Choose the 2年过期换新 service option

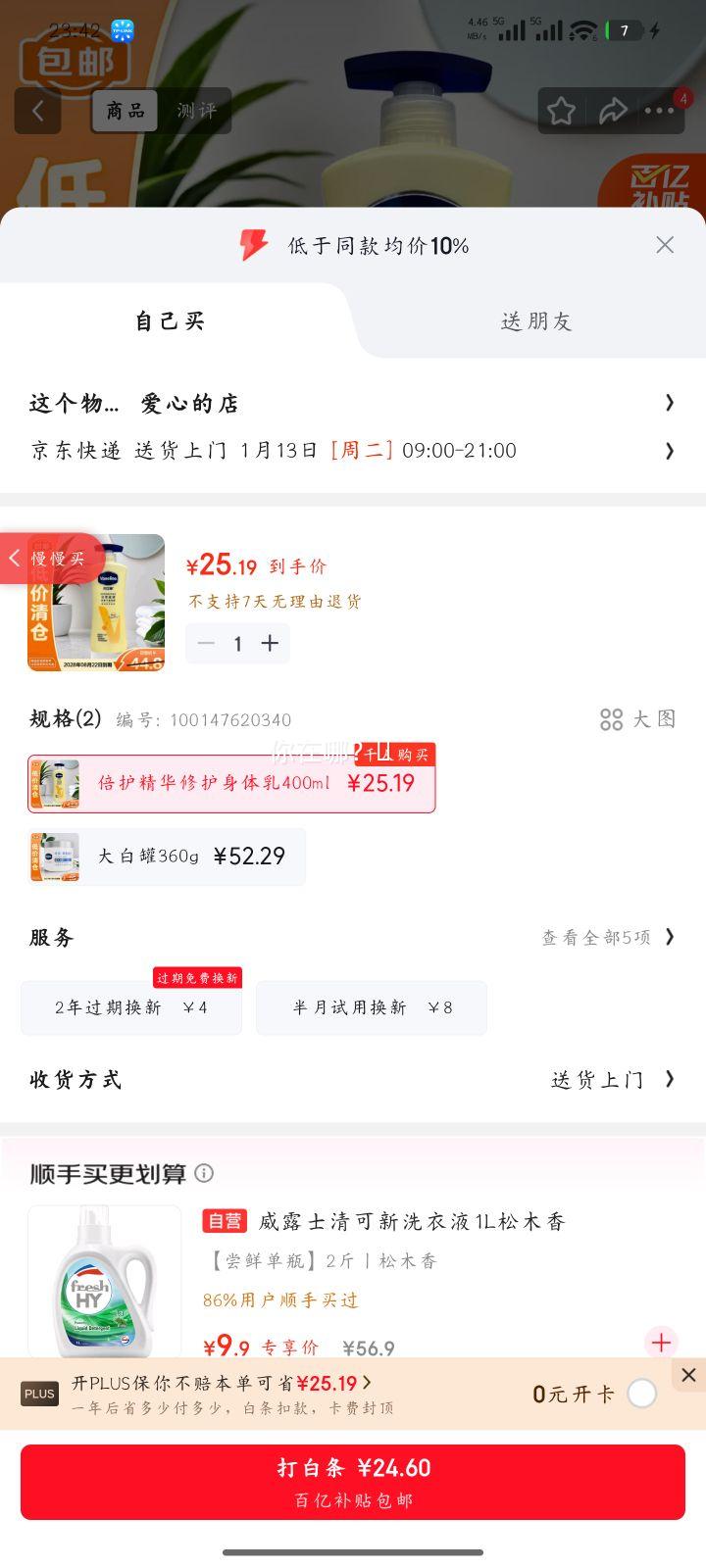pos(130,1007)
